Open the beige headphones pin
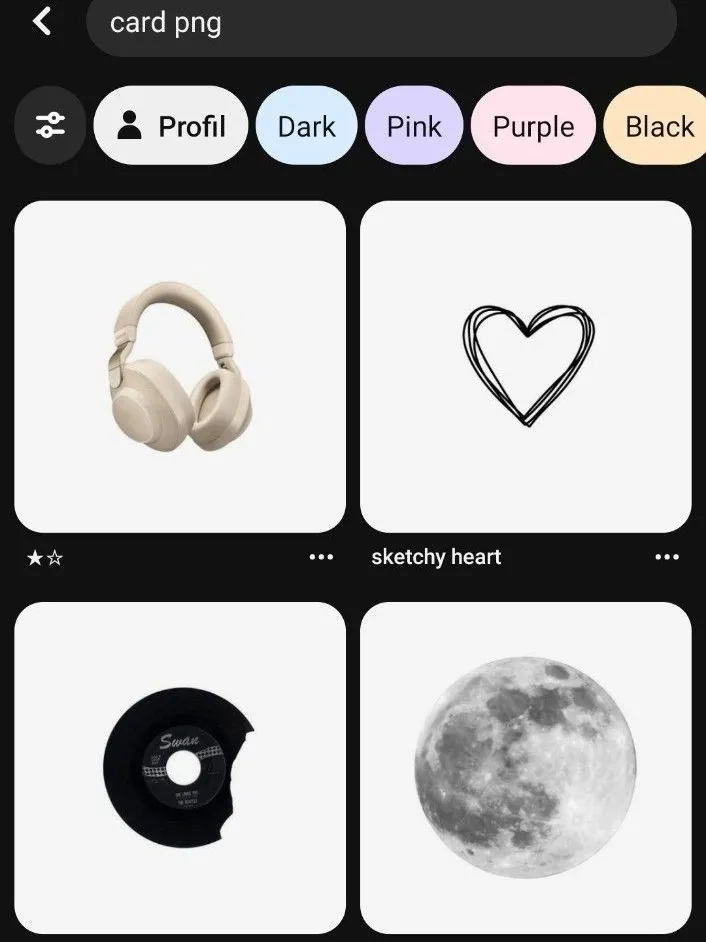 pyautogui.click(x=180, y=366)
